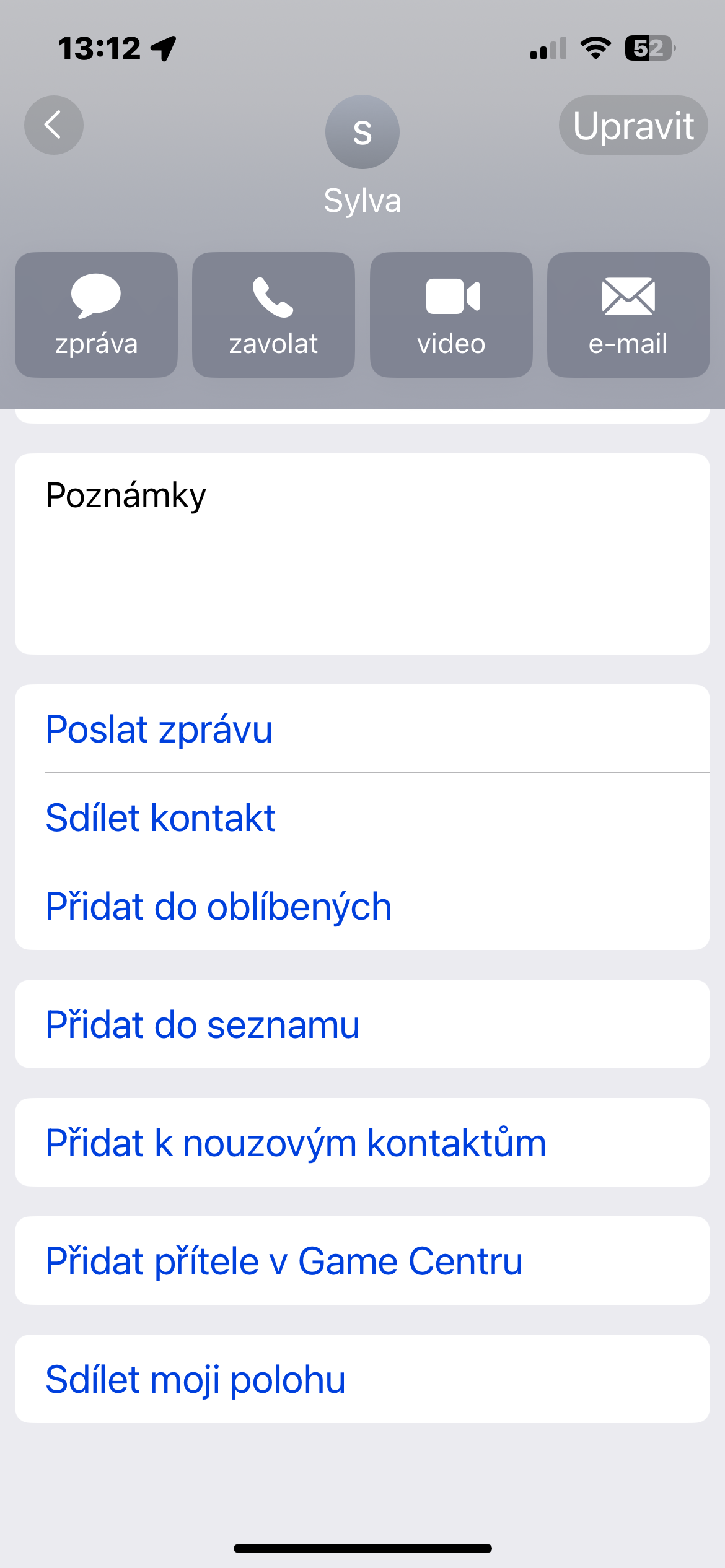Compose an e-mail to Sylva
725x1568 pixels.
coord(628,315)
